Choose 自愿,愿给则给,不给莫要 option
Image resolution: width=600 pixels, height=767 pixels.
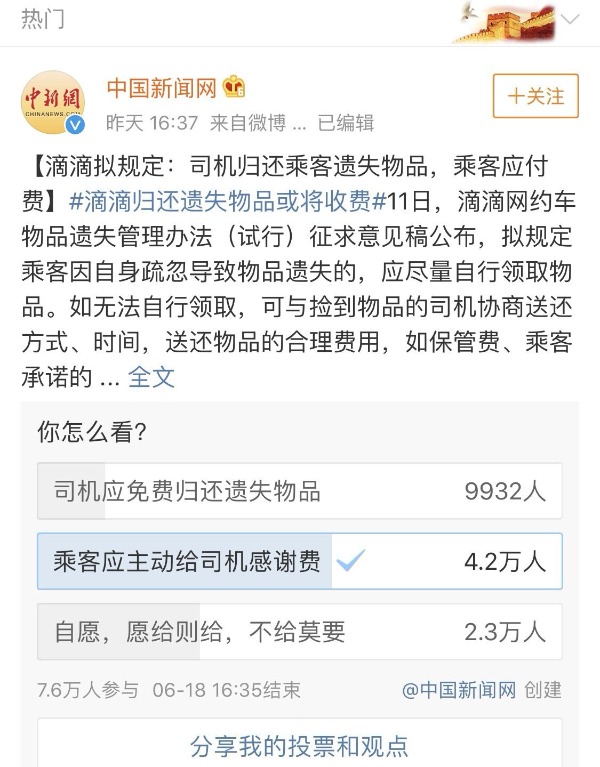[x=299, y=631]
